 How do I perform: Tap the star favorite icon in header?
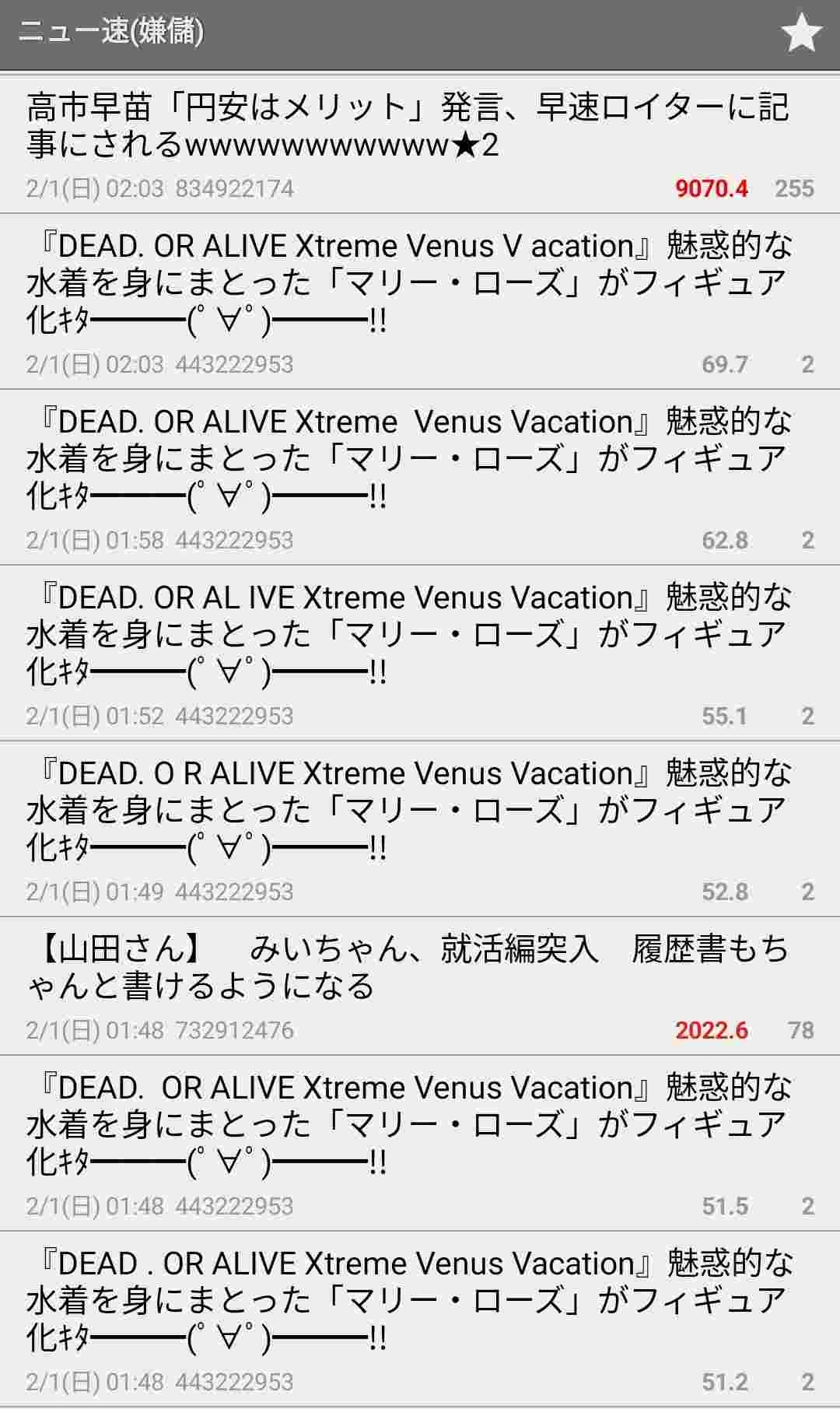pos(800,33)
